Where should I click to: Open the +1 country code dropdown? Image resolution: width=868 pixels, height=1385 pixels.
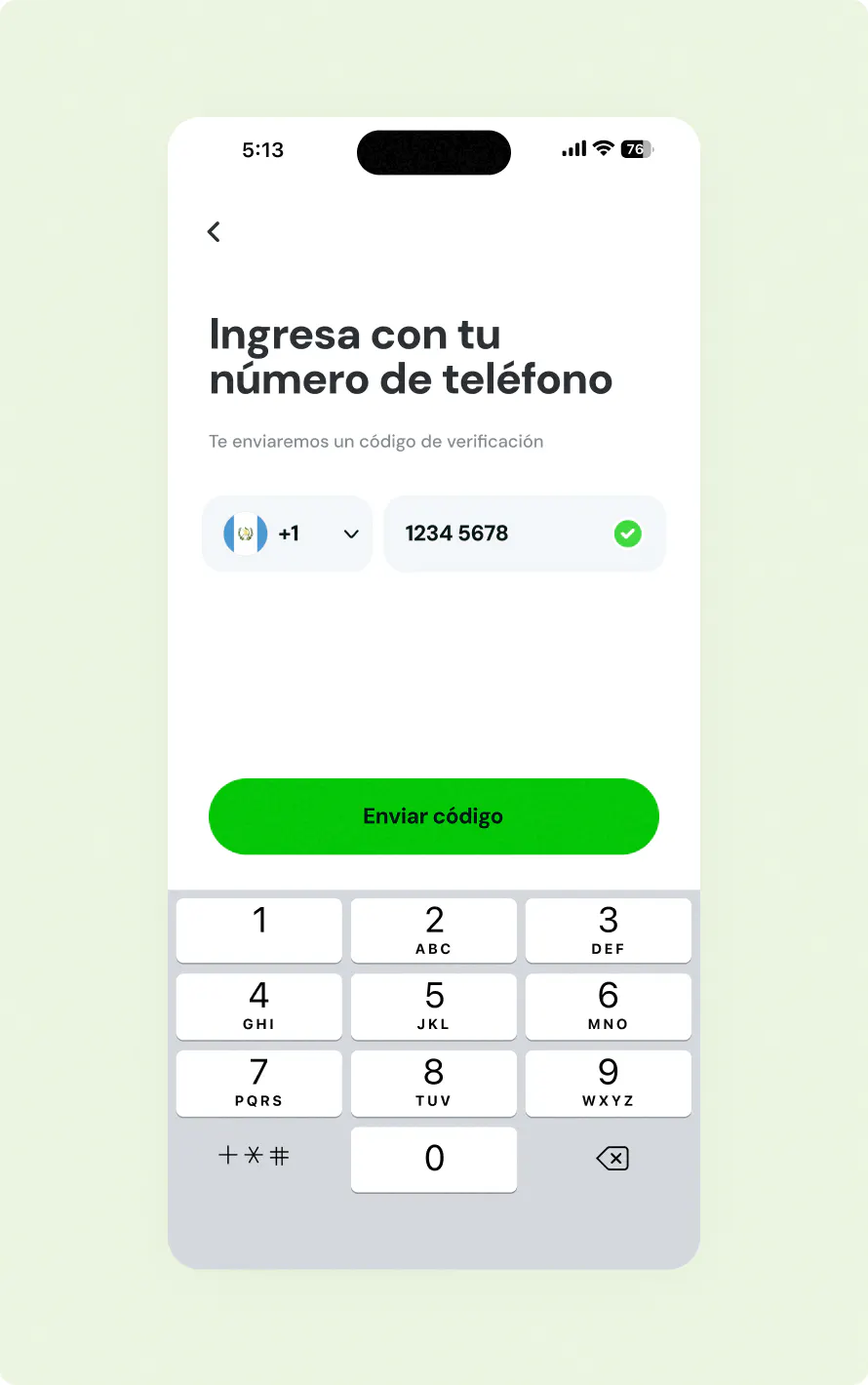click(288, 534)
